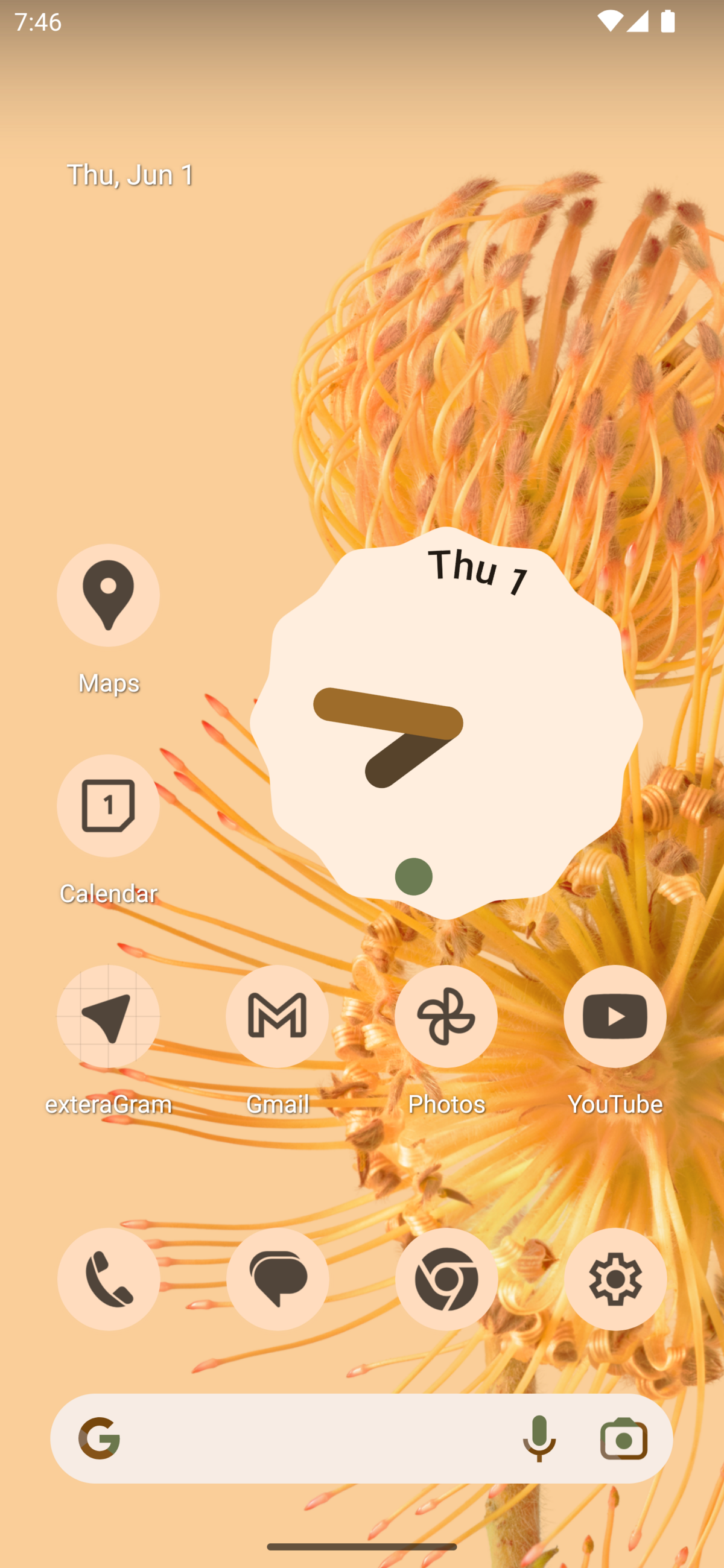
Task: Tap the Thu, Jun 1 date widget
Action: pyautogui.click(x=130, y=175)
